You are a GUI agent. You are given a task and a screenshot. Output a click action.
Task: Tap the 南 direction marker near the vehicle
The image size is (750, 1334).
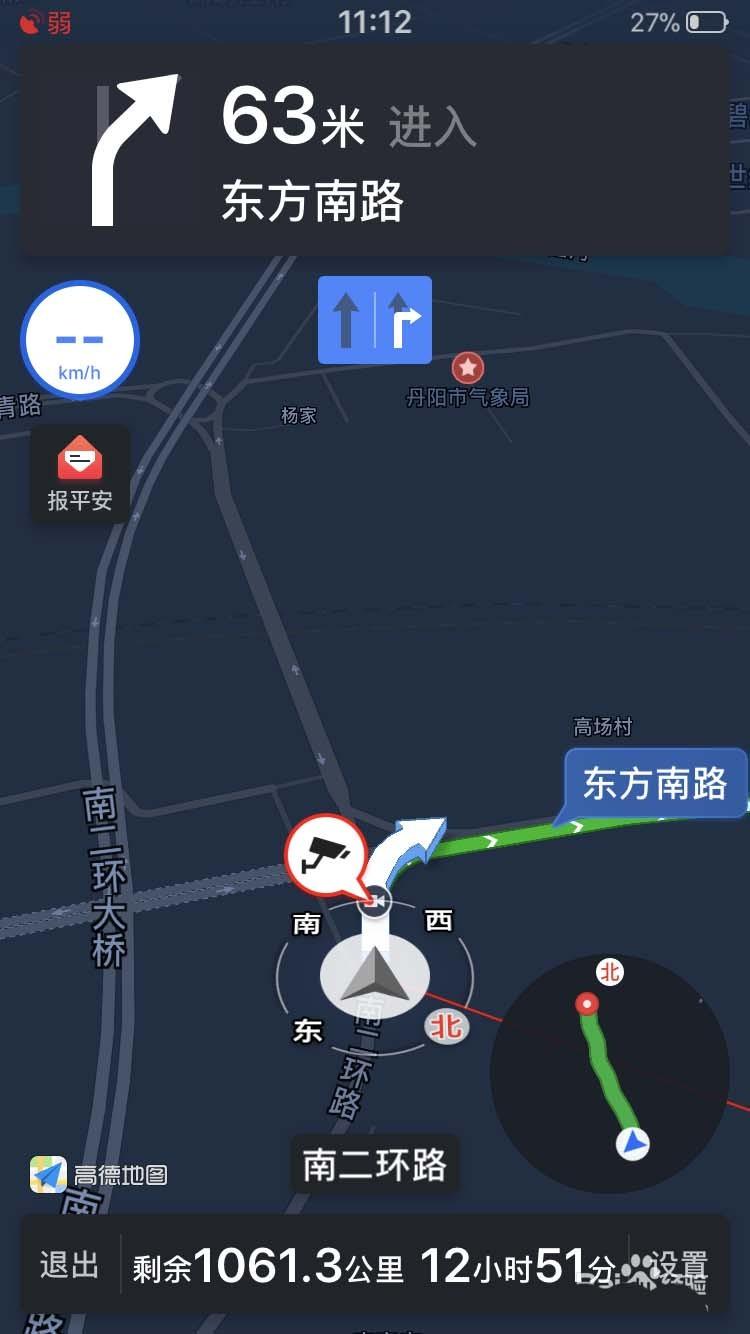coord(306,924)
